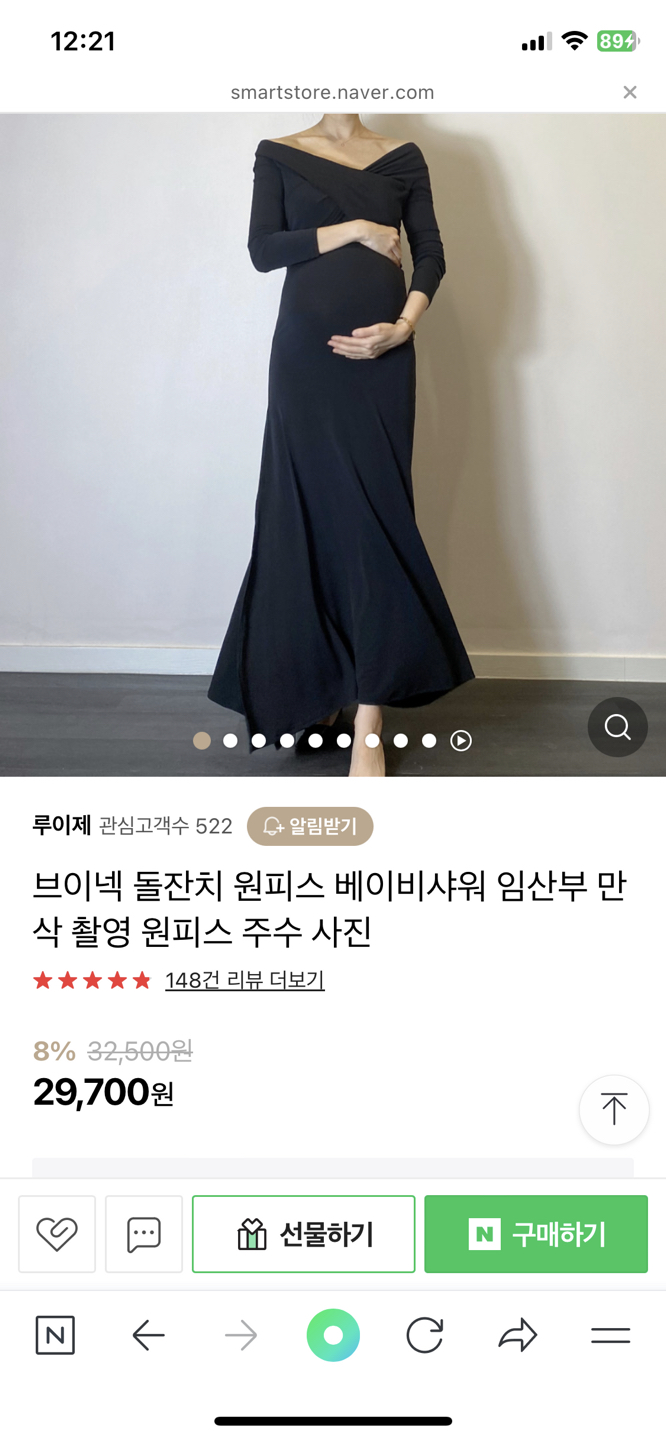Close the smartstore web page
The image size is (666, 1440).
tap(629, 92)
